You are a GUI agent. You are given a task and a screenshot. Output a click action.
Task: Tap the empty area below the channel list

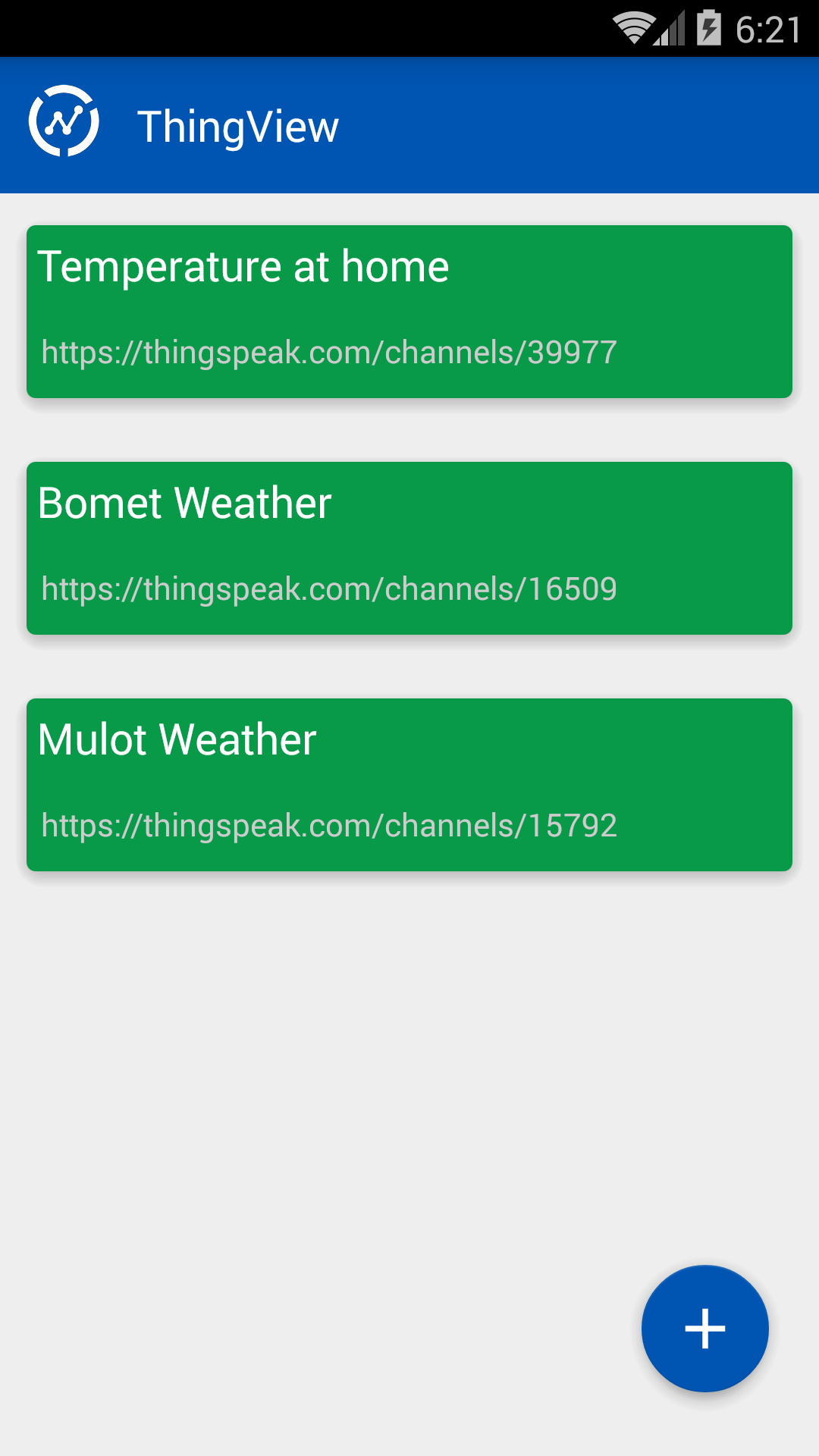[303, 1062]
